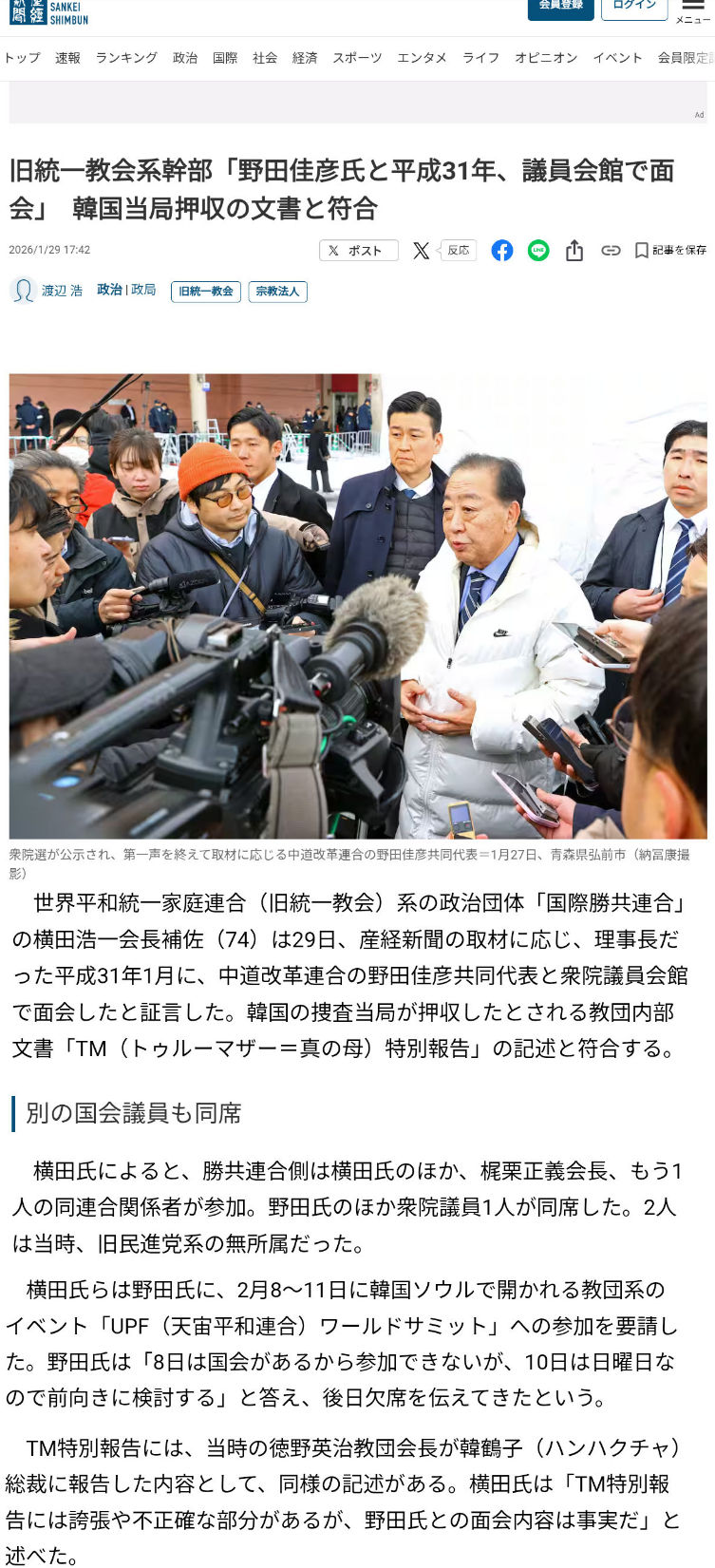Open the オピニオン tab
The height and width of the screenshot is (1568, 715).
point(546,58)
